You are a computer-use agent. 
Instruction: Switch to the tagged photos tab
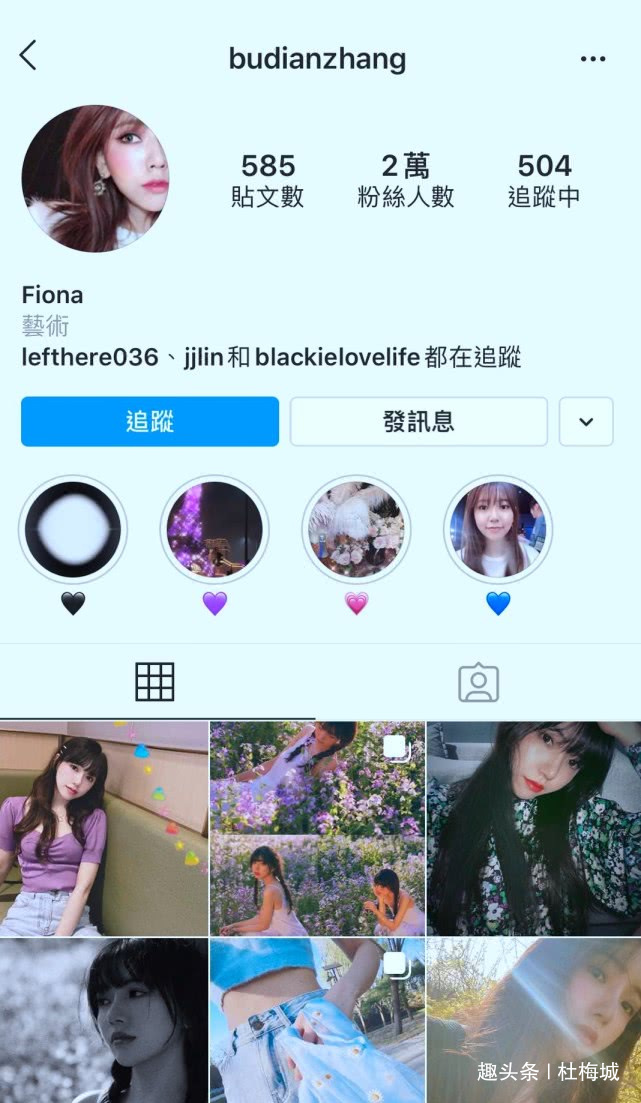coord(478,682)
